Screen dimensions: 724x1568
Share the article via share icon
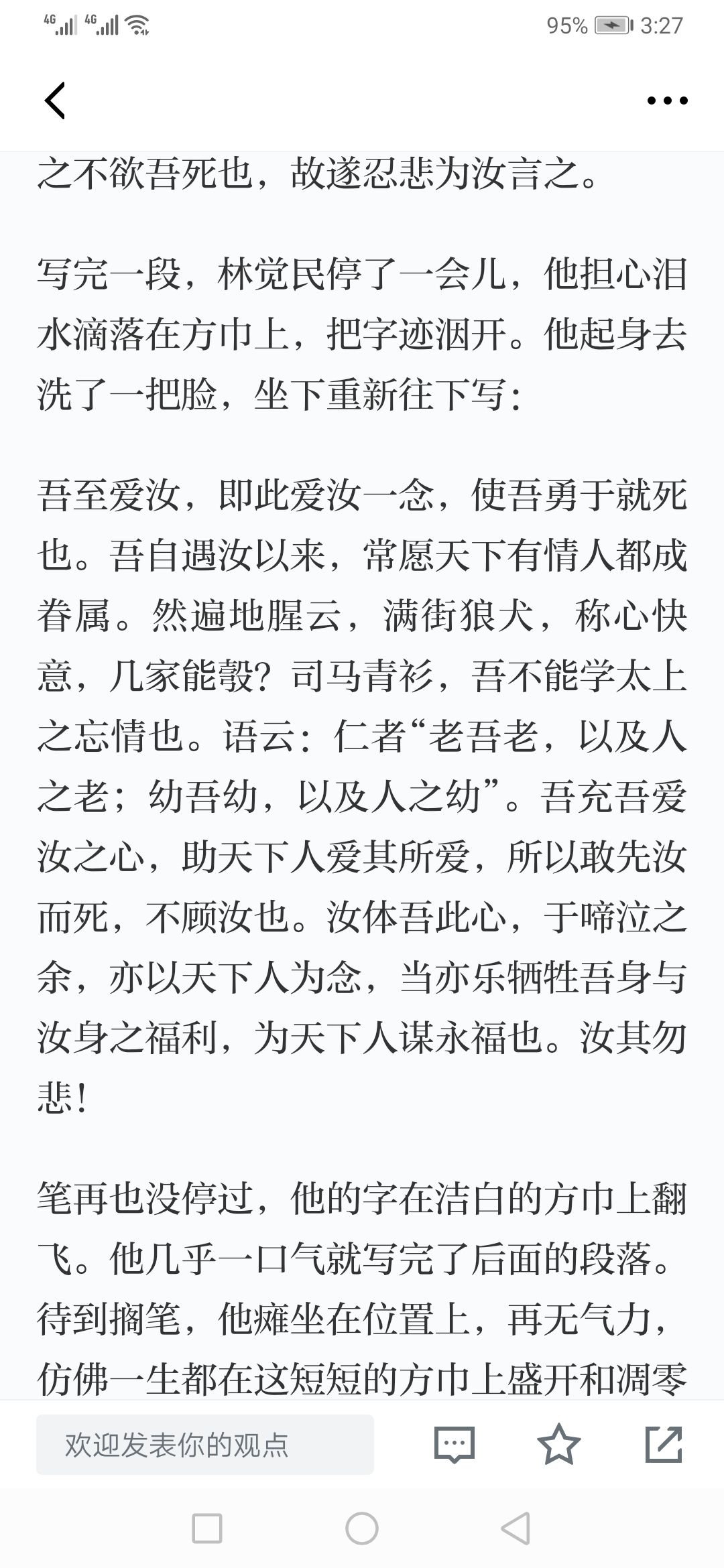coord(664,1444)
